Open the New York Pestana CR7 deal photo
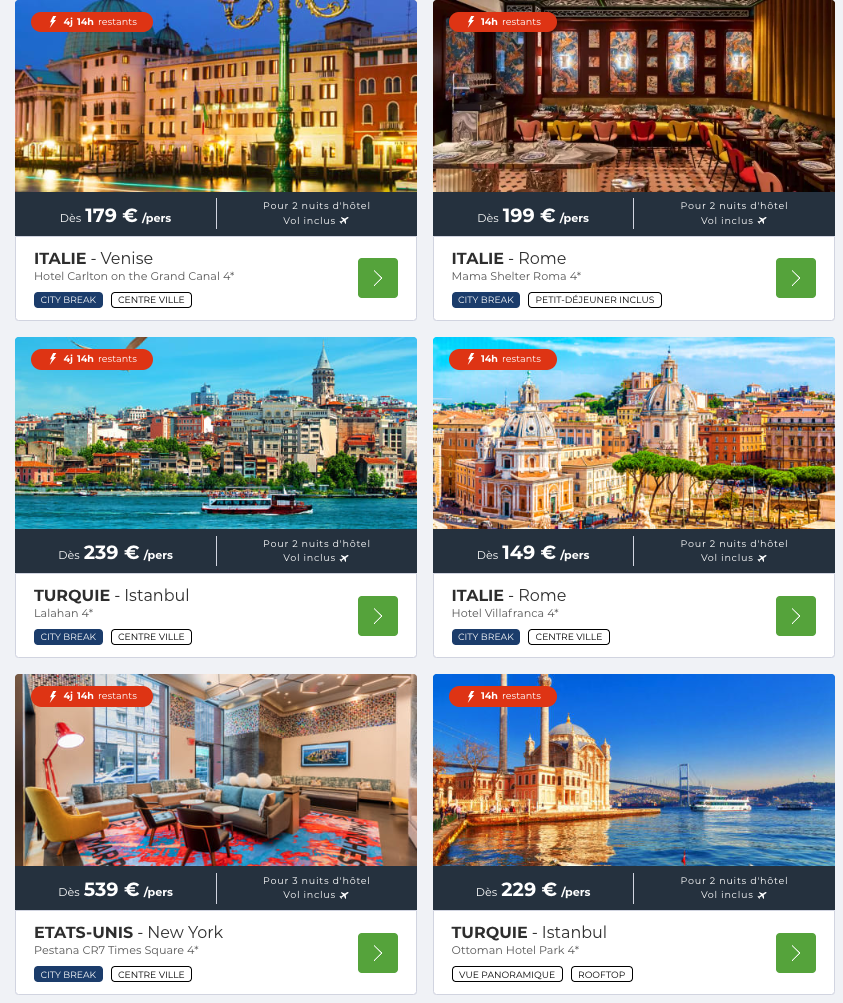843x1003 pixels. [216, 775]
